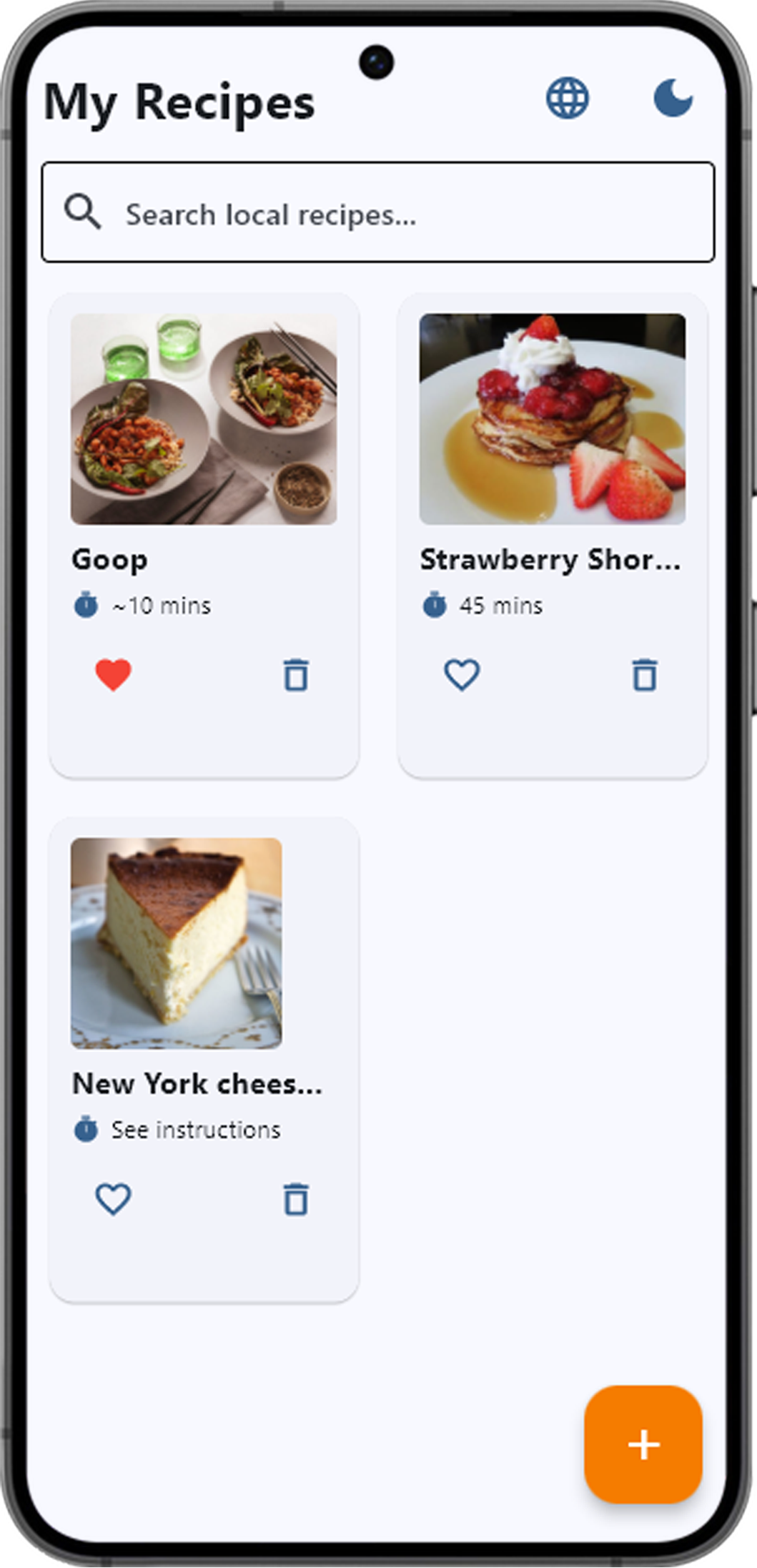This screenshot has width=757, height=1568.
Task: Click the search magnifier icon
Action: (84, 212)
